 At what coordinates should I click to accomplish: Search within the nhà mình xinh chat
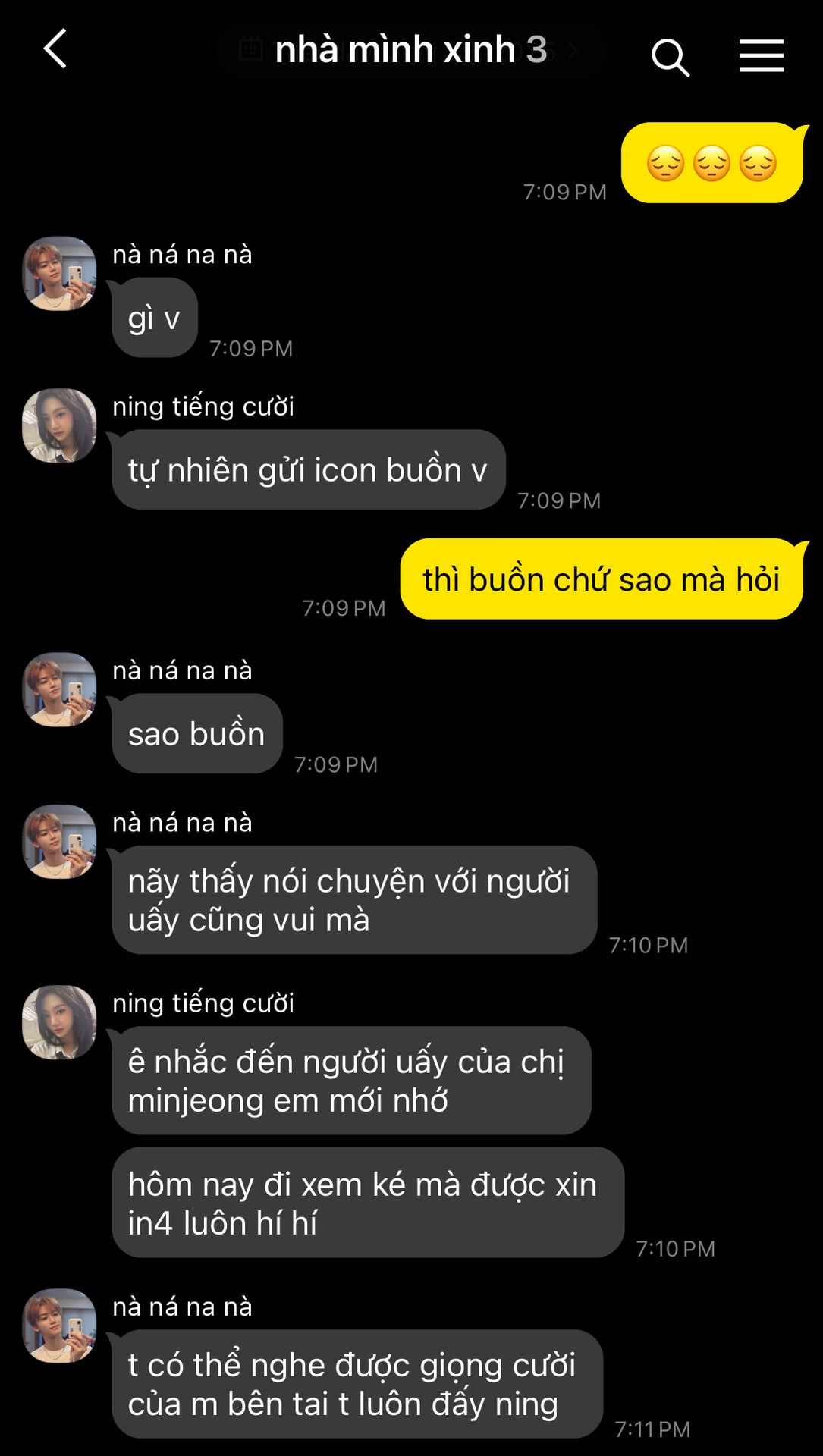click(x=670, y=57)
